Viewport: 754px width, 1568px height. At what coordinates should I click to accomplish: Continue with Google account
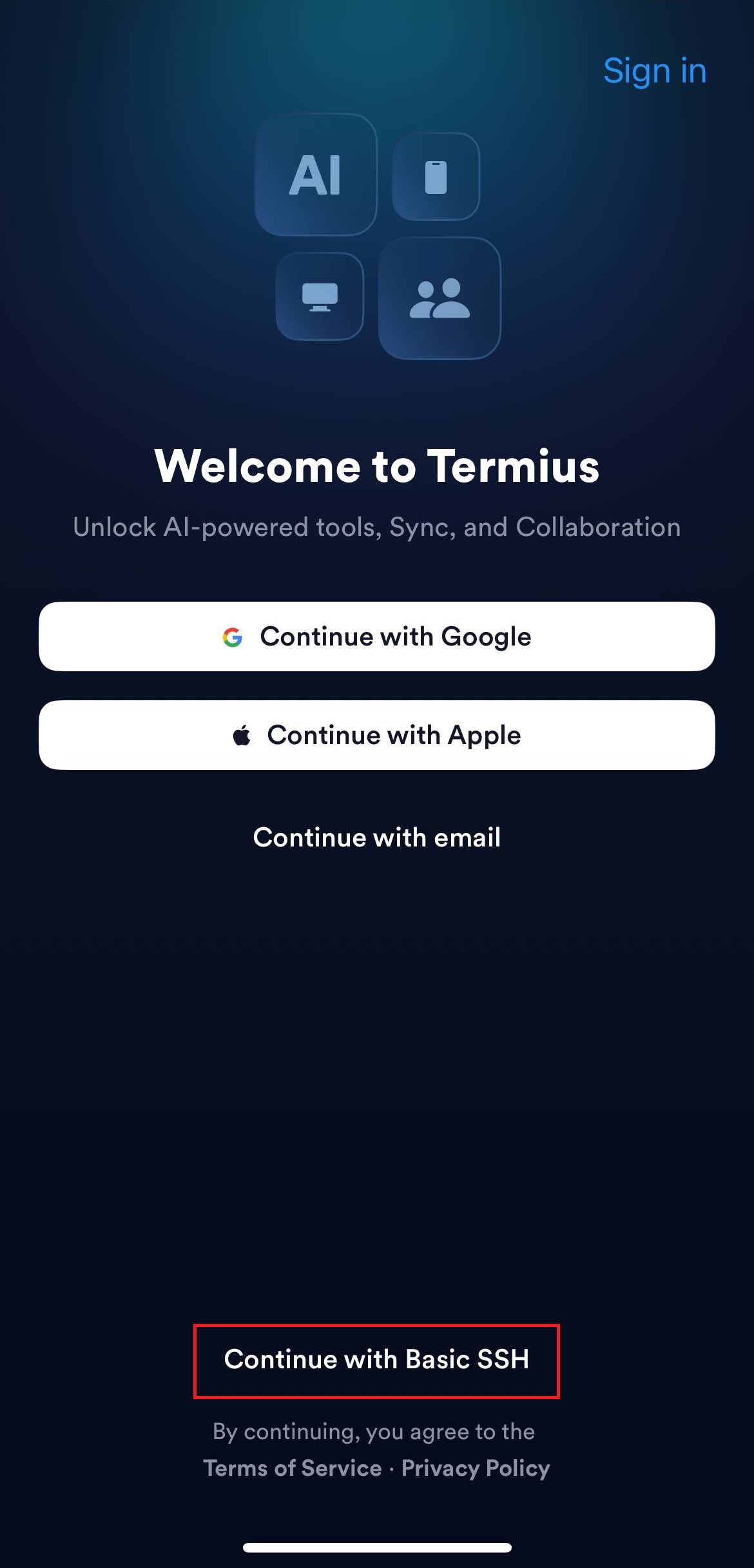pos(377,636)
